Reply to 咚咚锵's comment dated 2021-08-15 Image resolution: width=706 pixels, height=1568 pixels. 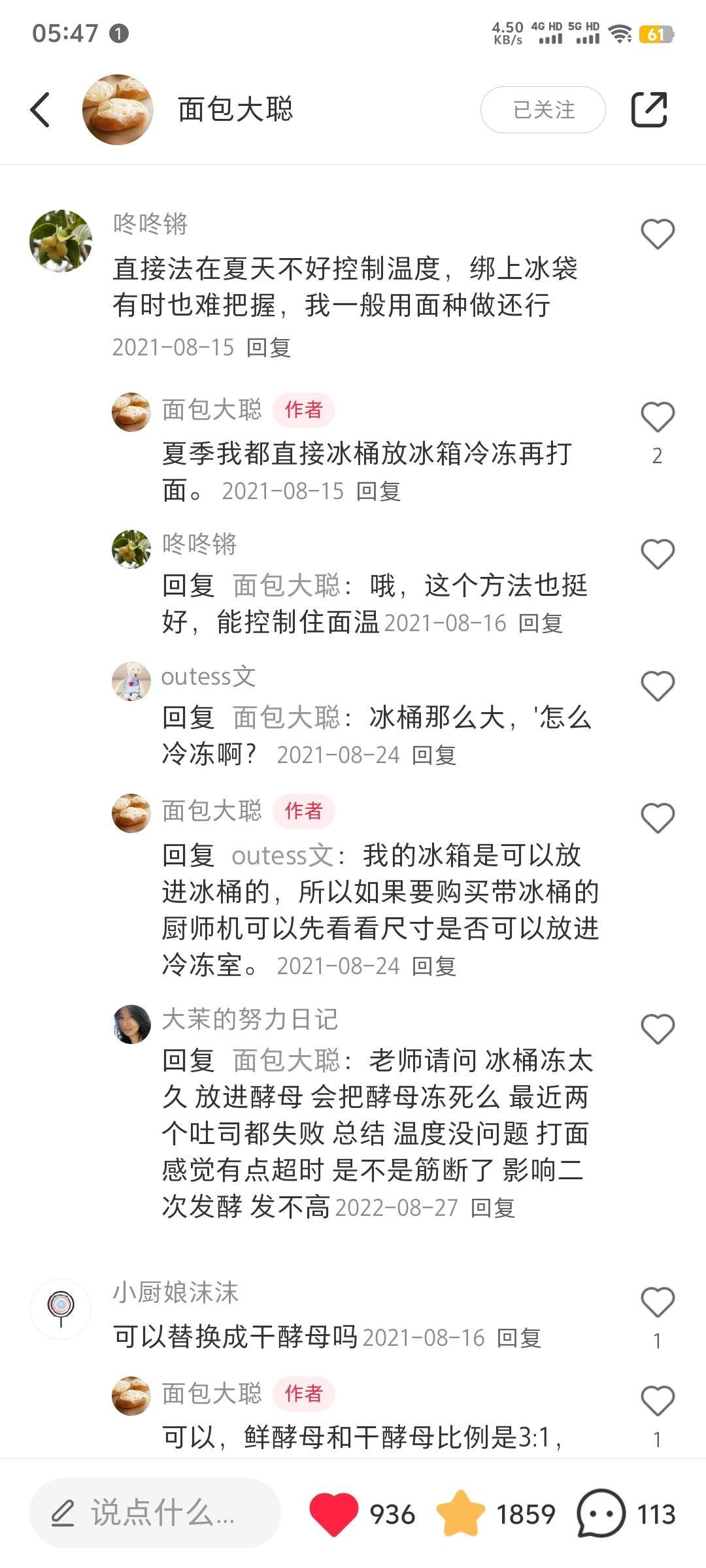pos(269,348)
